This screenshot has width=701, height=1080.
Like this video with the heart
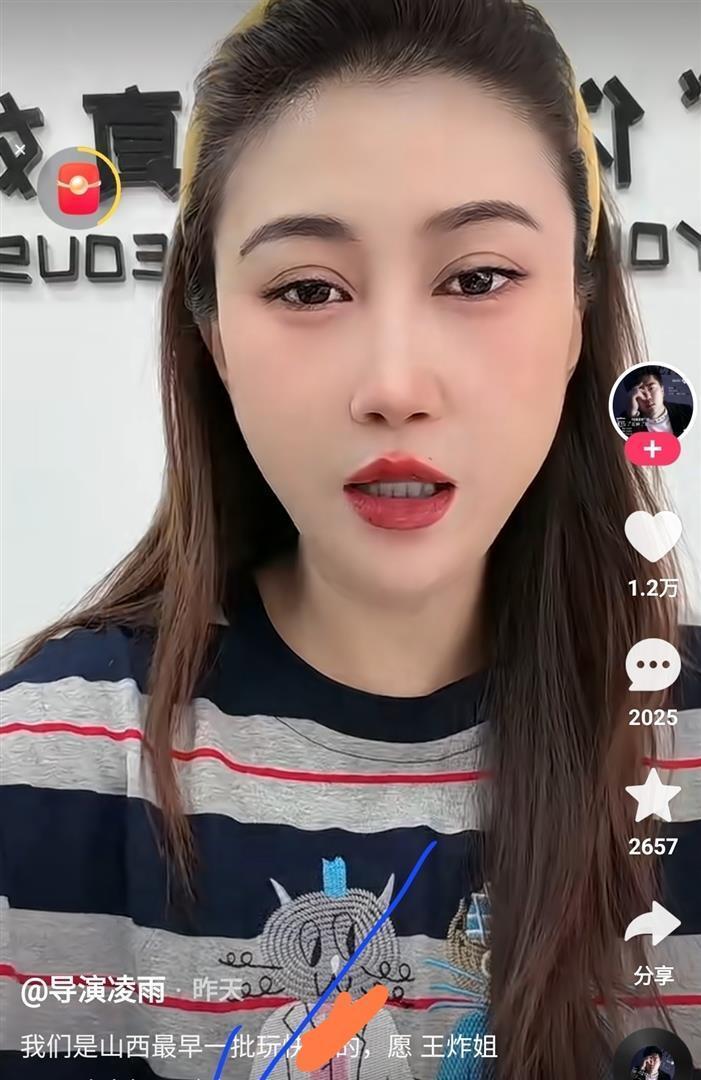coord(653,537)
